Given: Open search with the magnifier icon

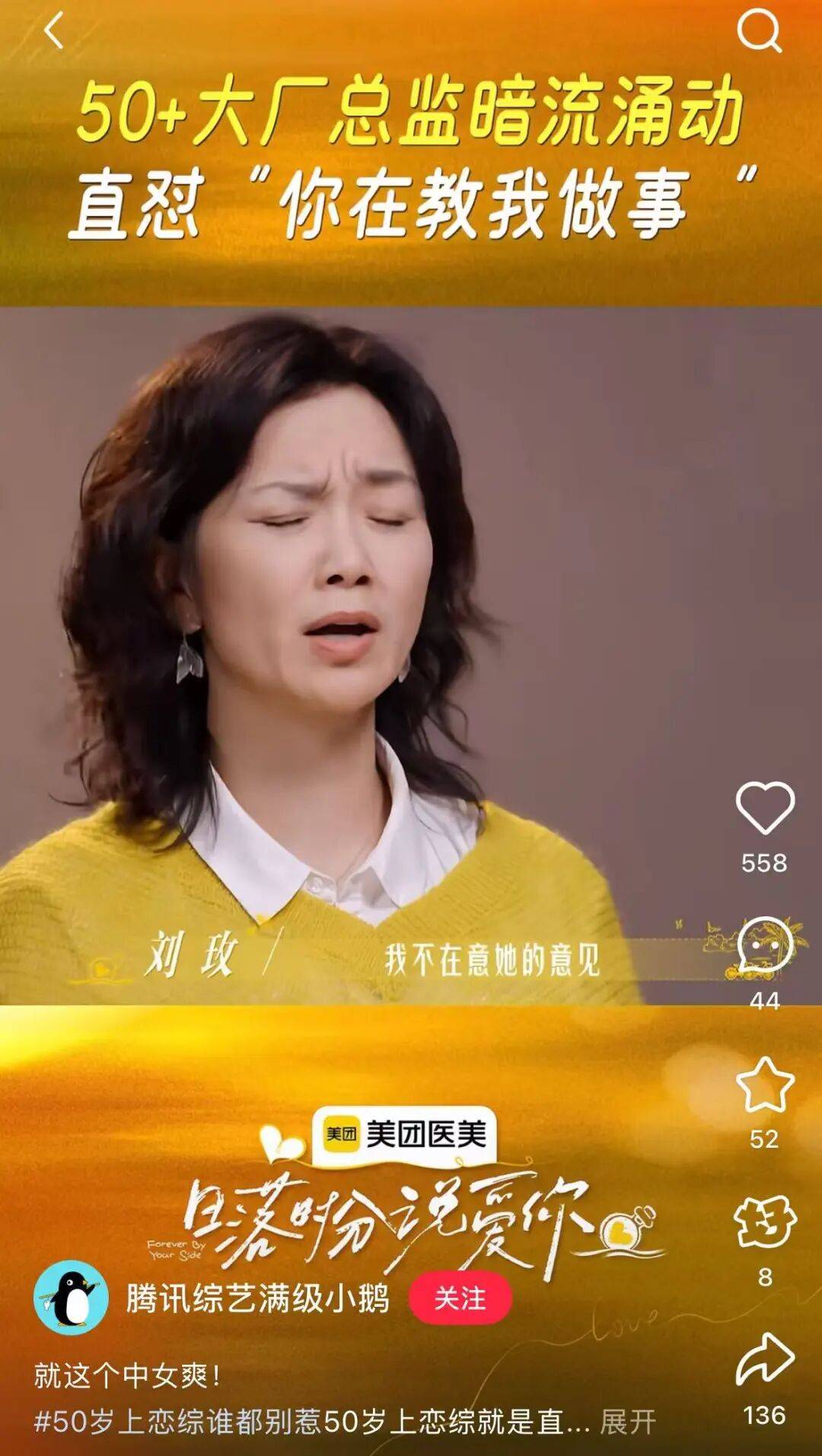Looking at the screenshot, I should [759, 32].
